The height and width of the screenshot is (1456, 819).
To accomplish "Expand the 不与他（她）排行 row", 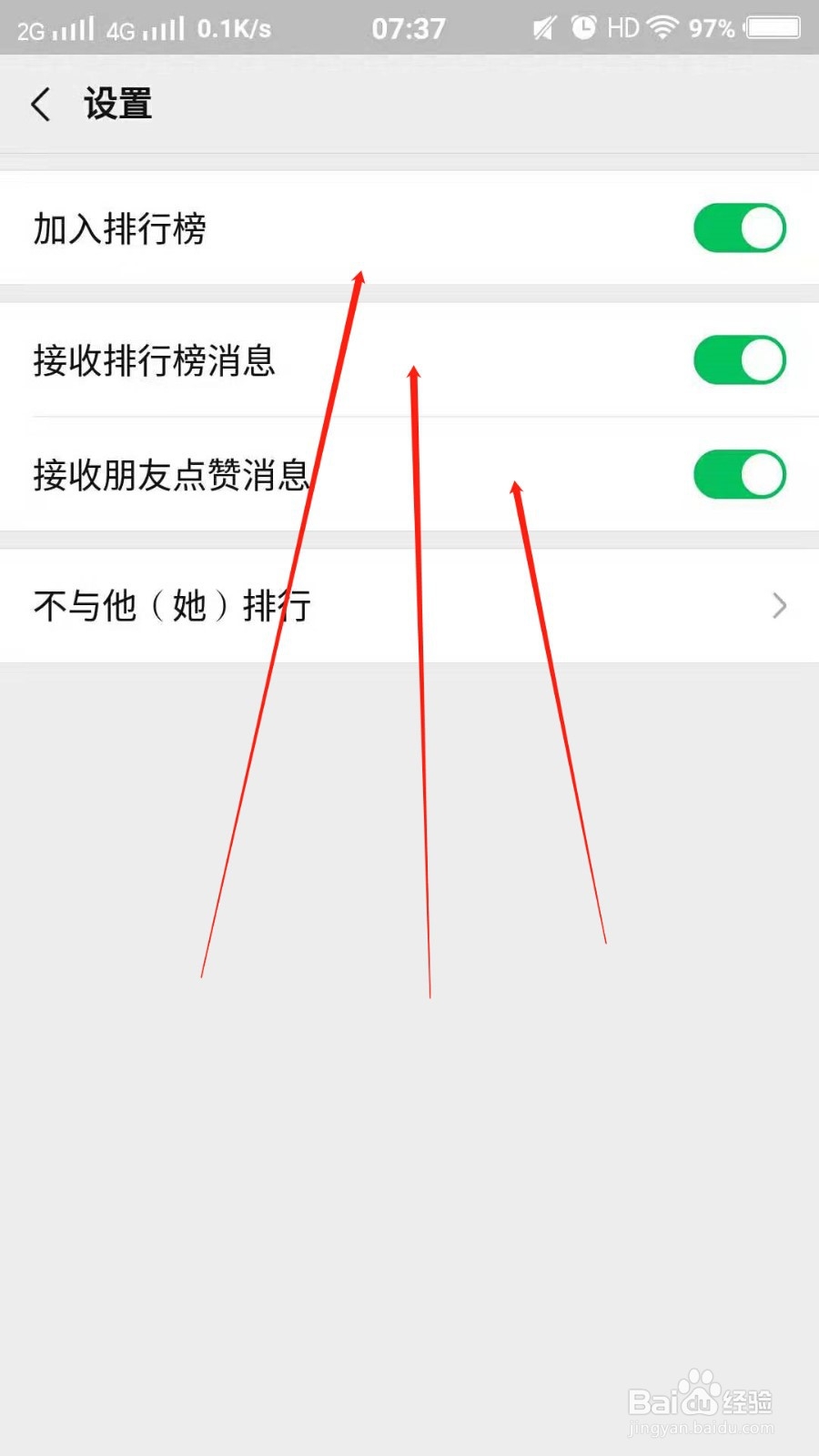I will pyautogui.click(x=409, y=606).
